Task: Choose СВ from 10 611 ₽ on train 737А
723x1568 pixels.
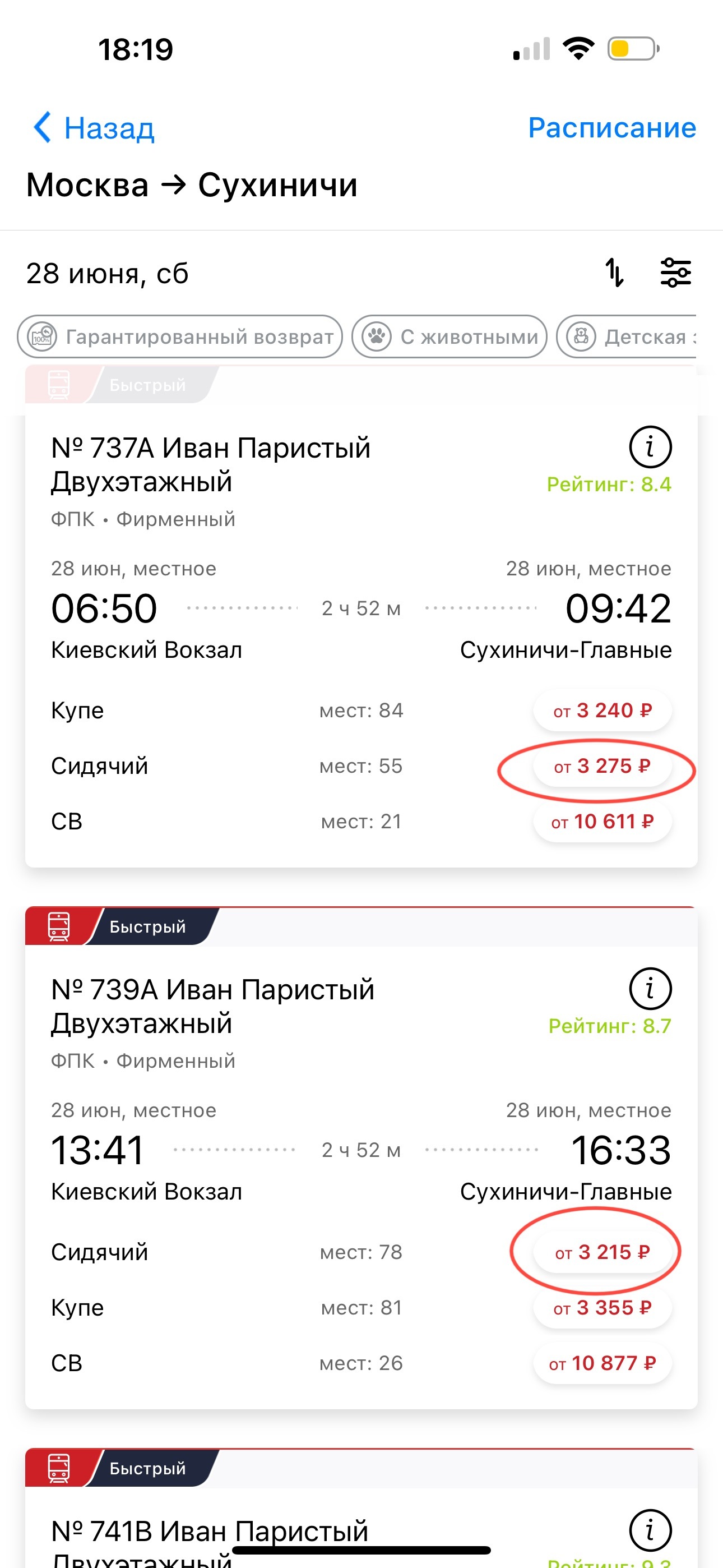Action: point(602,822)
